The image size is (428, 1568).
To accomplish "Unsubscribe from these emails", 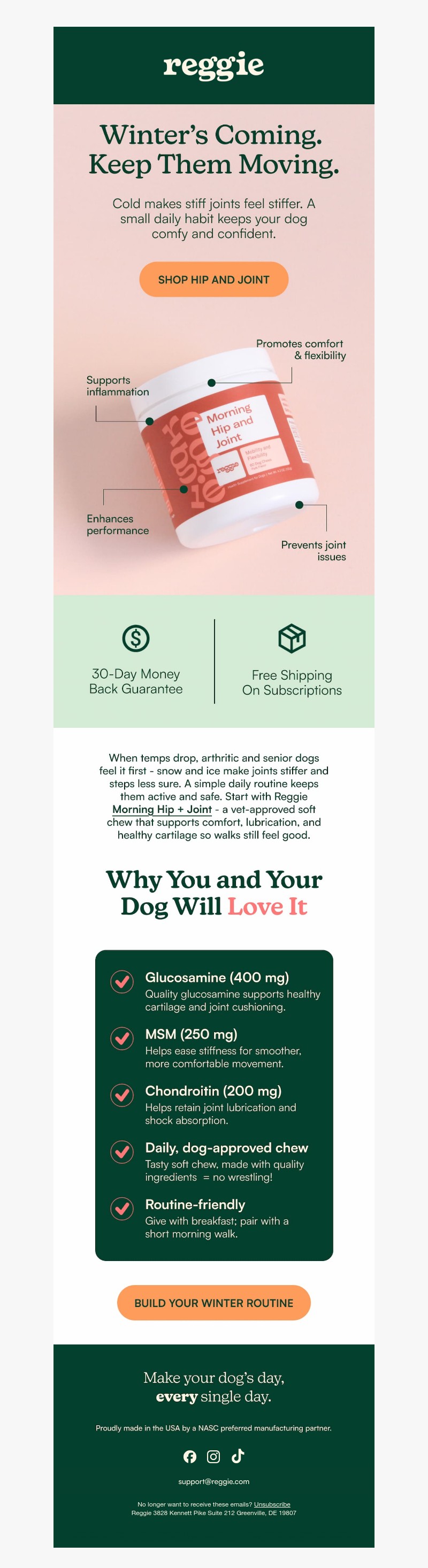I will (x=272, y=1504).
